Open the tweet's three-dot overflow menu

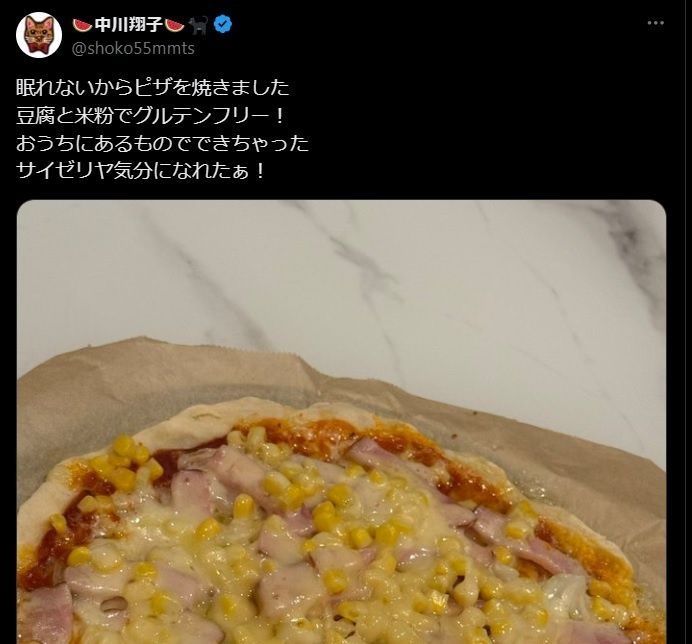coord(655,21)
